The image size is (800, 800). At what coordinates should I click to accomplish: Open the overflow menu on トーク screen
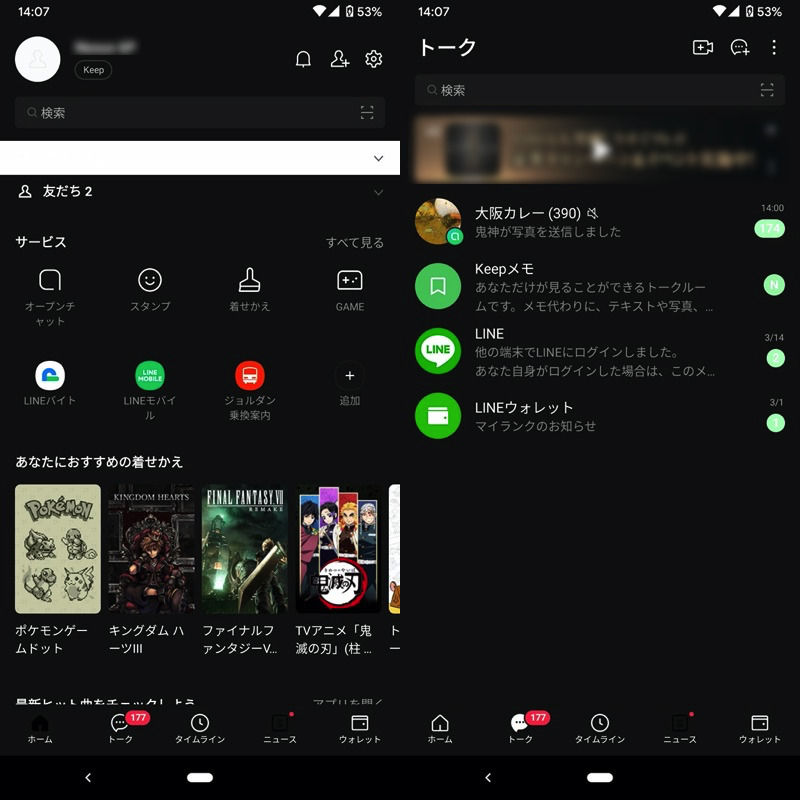tap(774, 48)
